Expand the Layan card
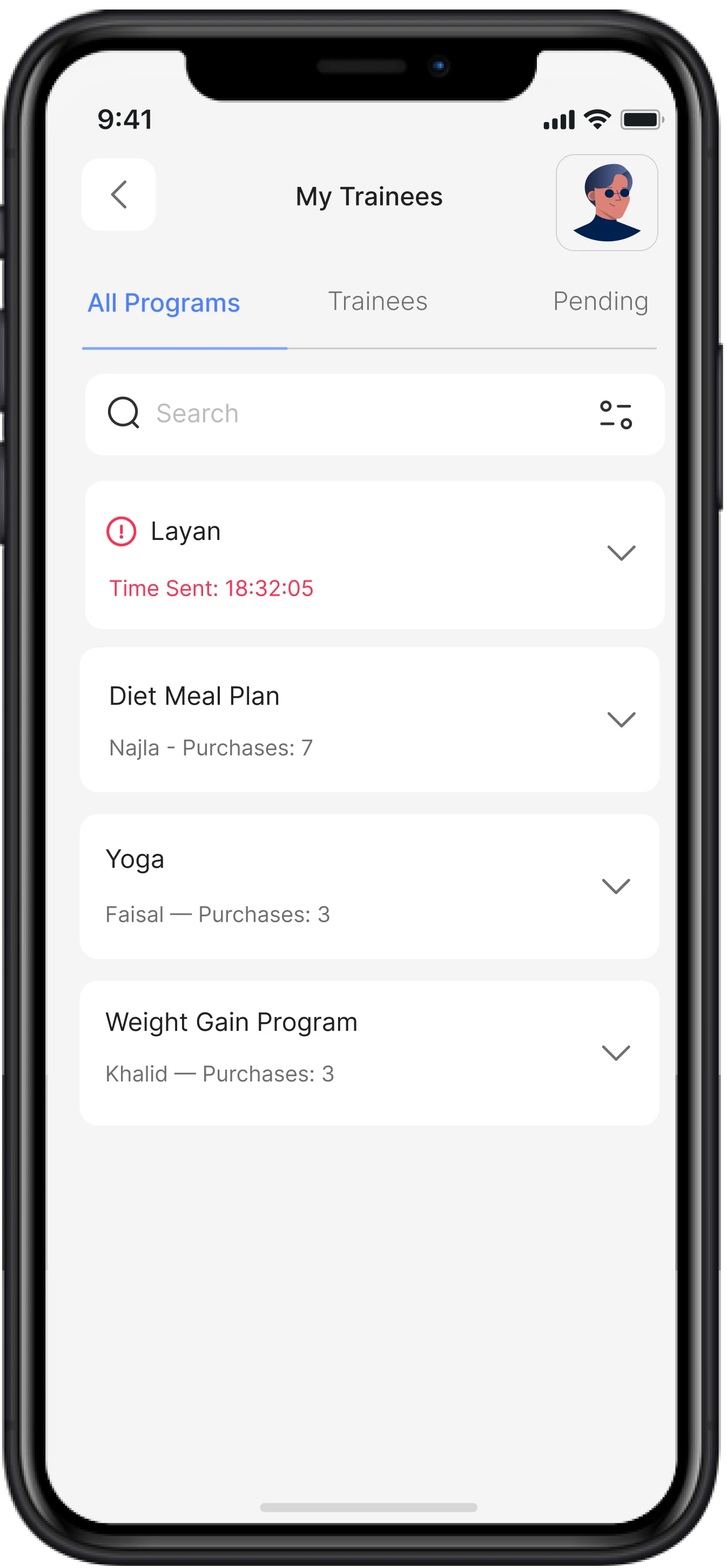727x1568 pixels. [621, 553]
